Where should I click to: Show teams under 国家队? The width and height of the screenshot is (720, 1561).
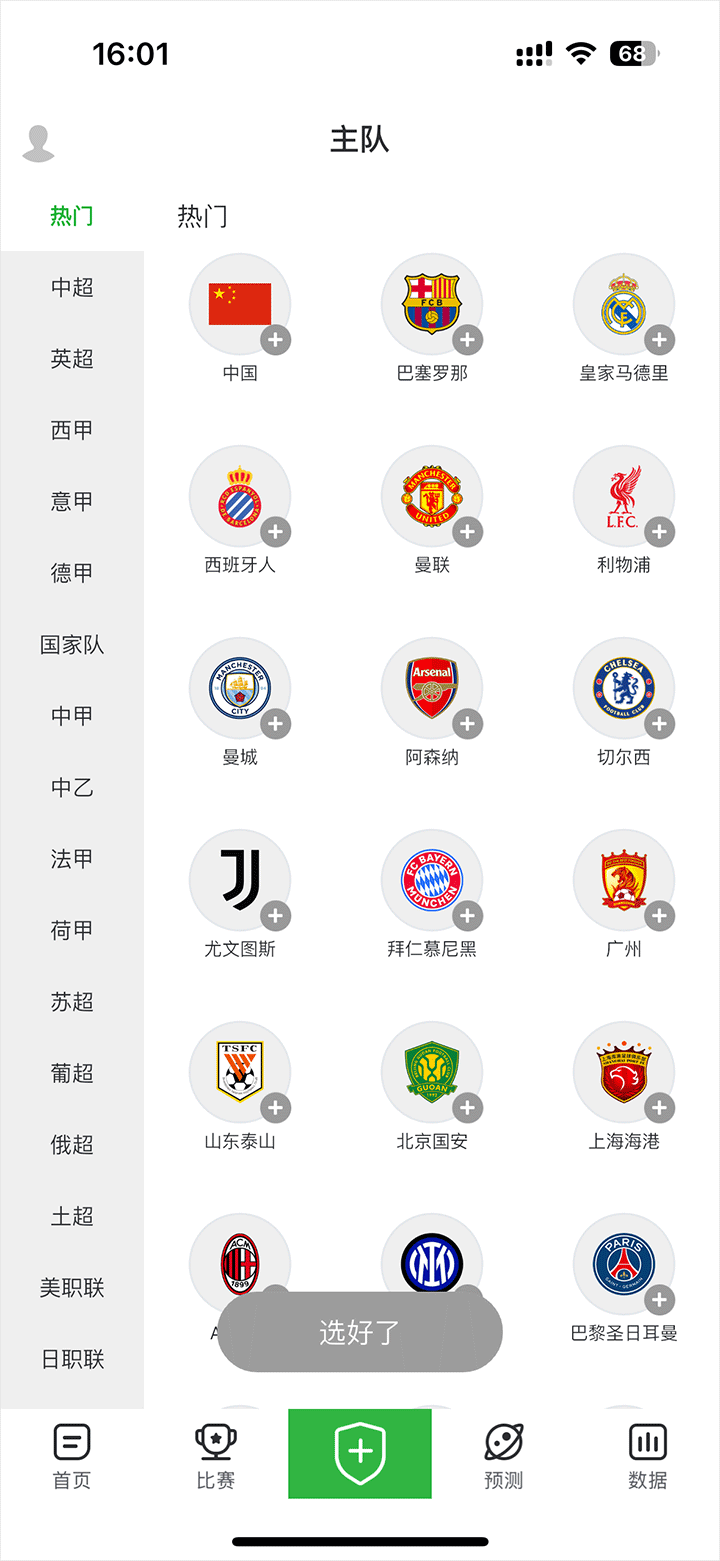pyautogui.click(x=72, y=645)
